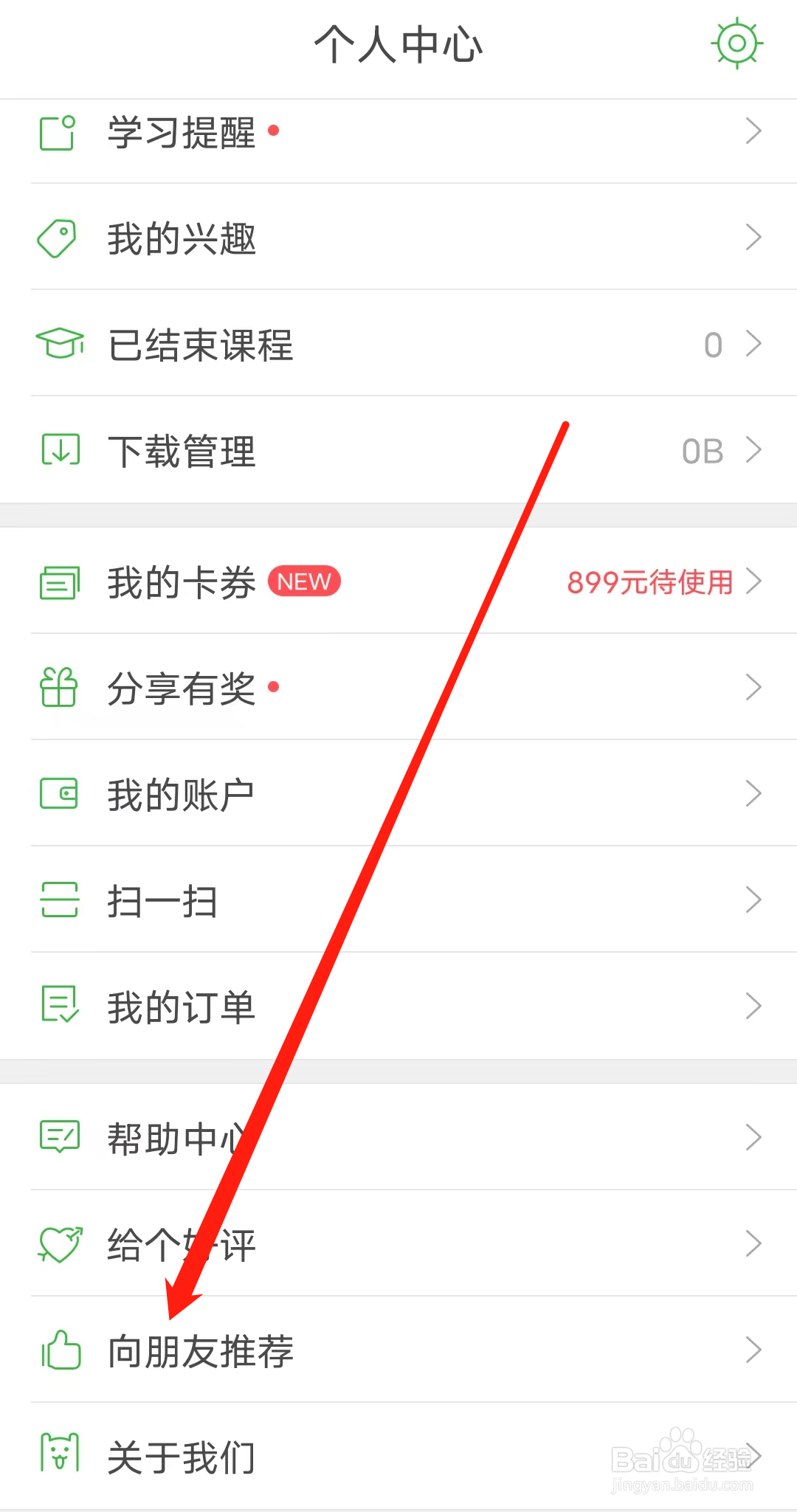Viewport: 797px width, 1512px height.
Task: Click the 0 count on 已结束课程
Action: click(712, 344)
